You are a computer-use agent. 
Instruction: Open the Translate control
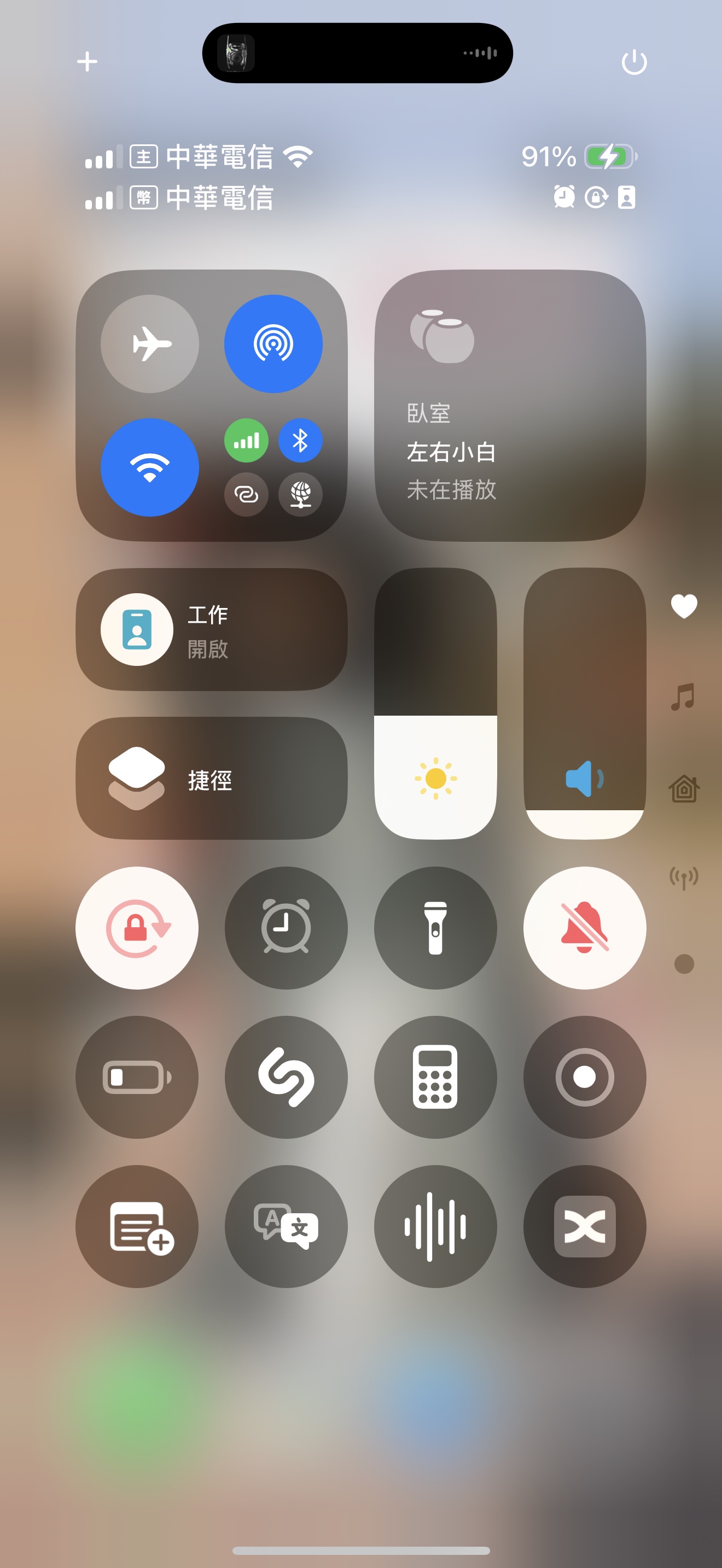[286, 1226]
